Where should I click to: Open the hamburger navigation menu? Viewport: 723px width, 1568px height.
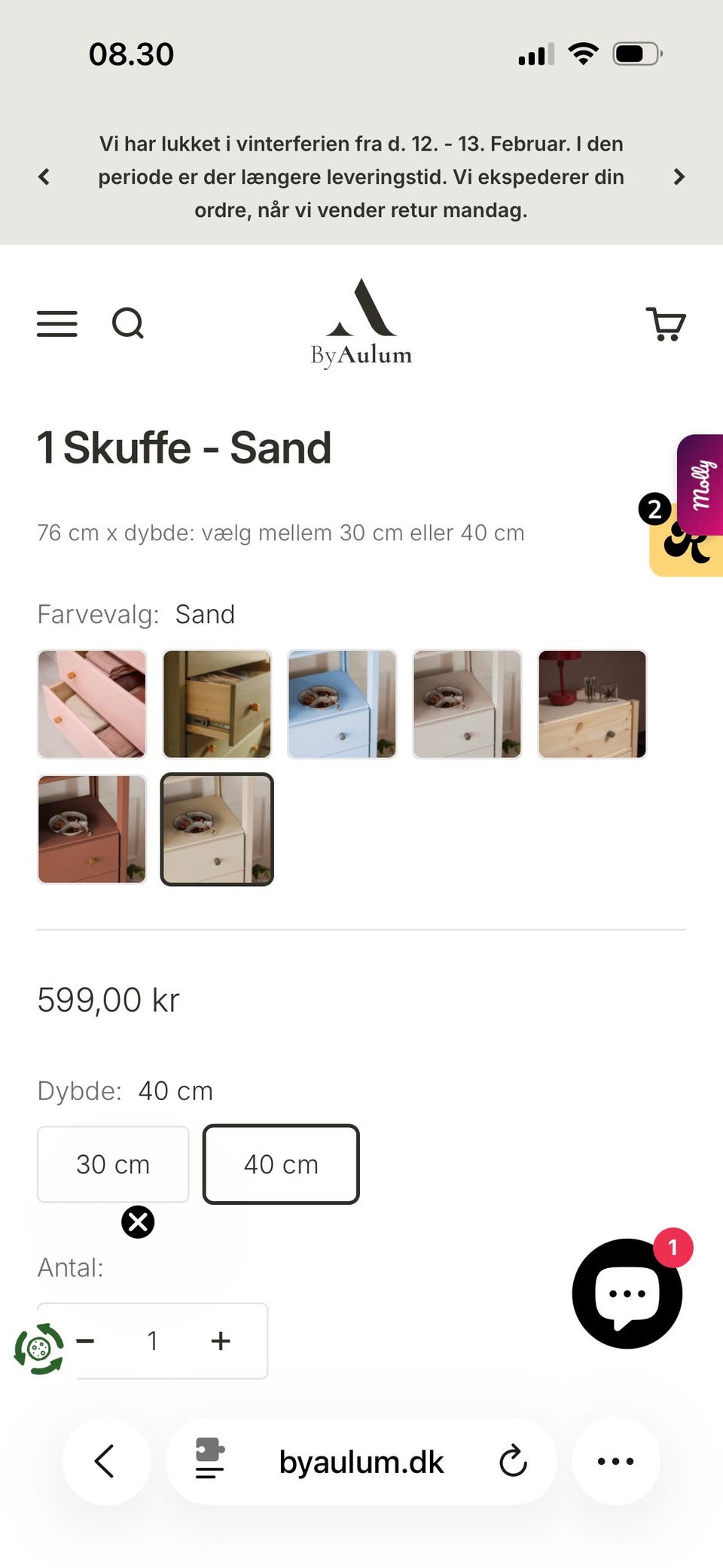coord(56,324)
